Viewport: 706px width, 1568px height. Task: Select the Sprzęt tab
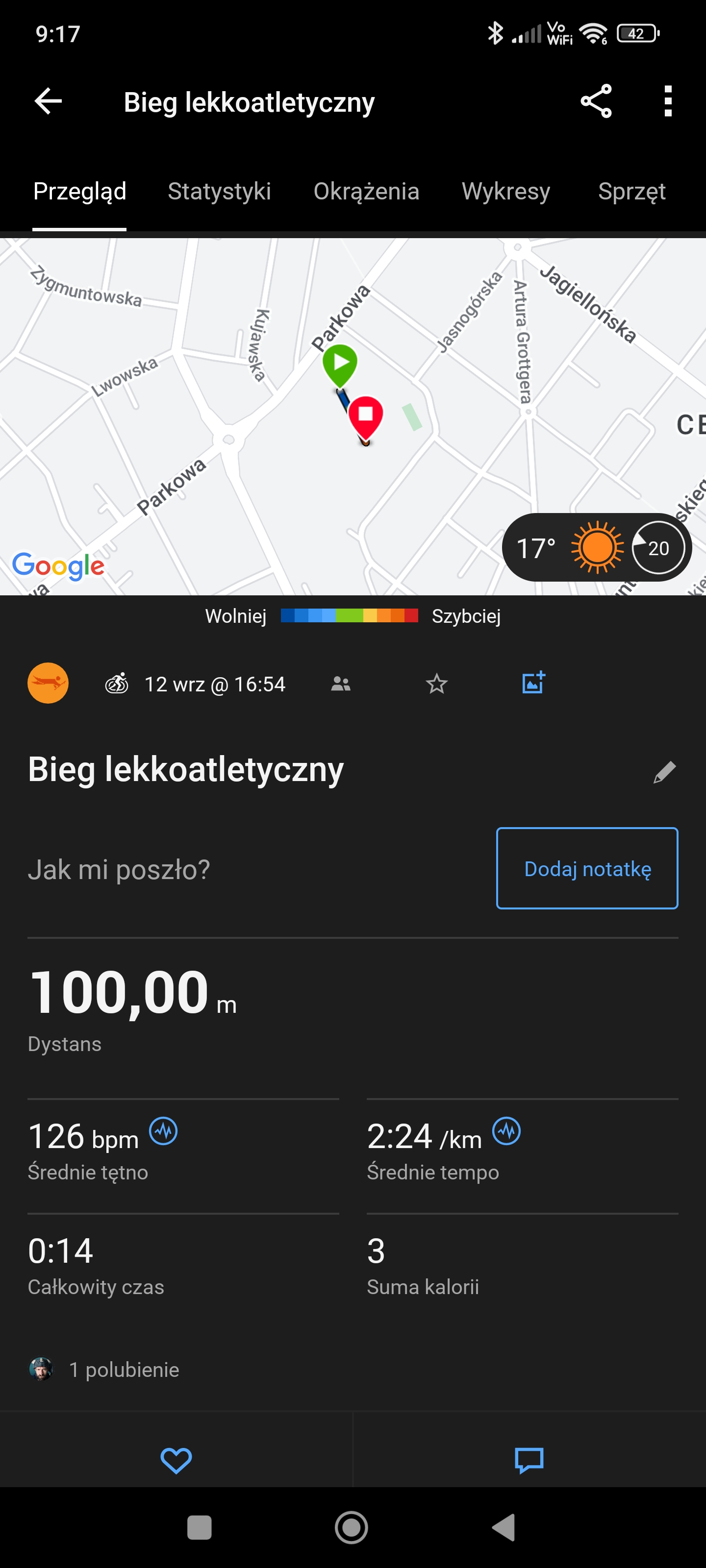[631, 192]
